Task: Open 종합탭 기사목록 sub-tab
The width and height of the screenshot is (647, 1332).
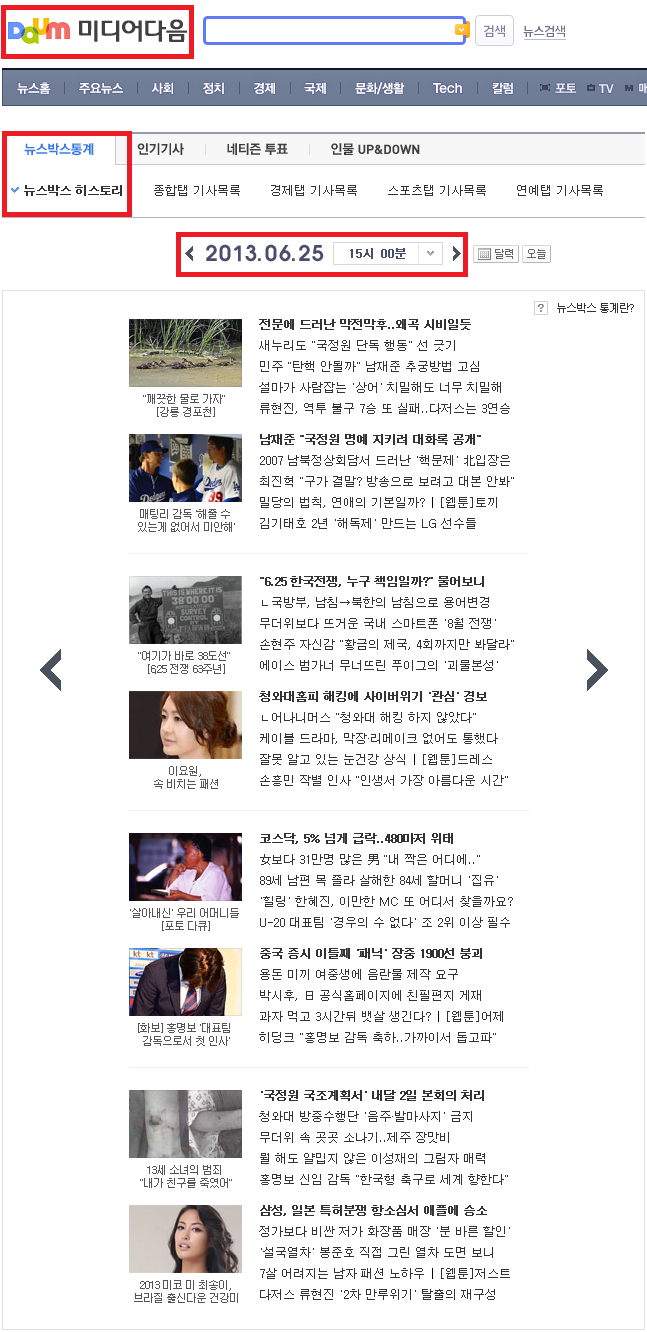Action: pyautogui.click(x=197, y=190)
